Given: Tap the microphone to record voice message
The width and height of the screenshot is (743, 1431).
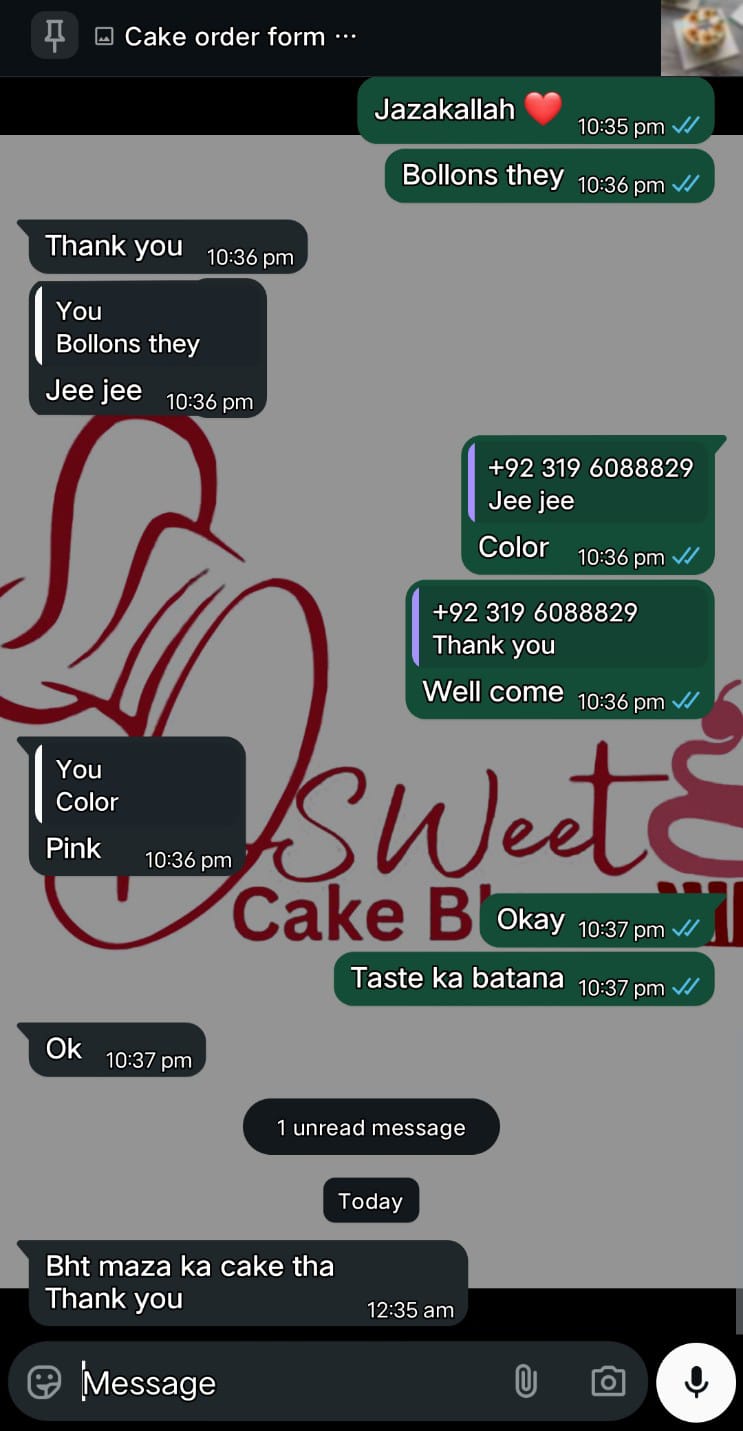Looking at the screenshot, I should pos(695,1382).
